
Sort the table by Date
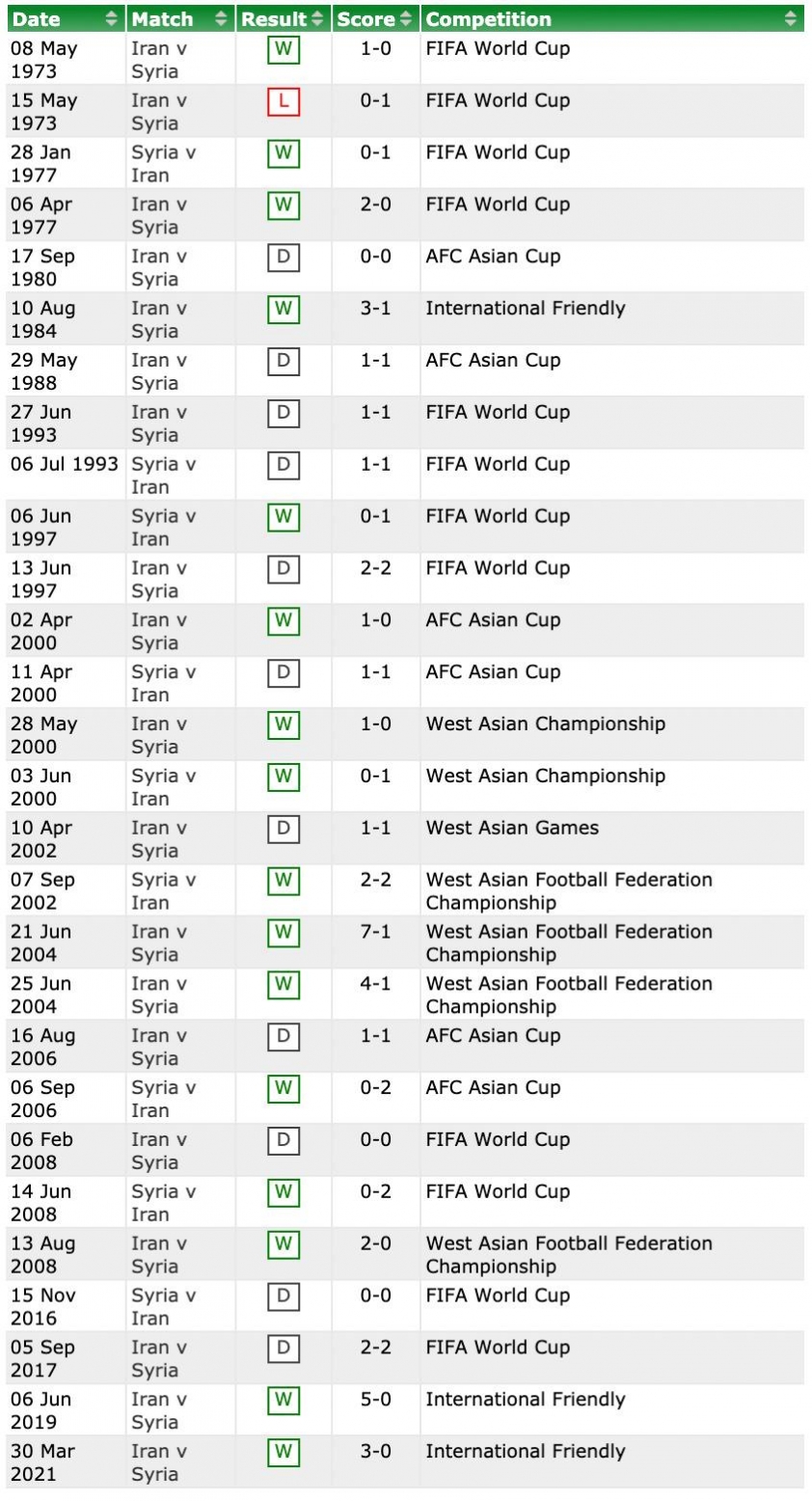tap(64, 18)
